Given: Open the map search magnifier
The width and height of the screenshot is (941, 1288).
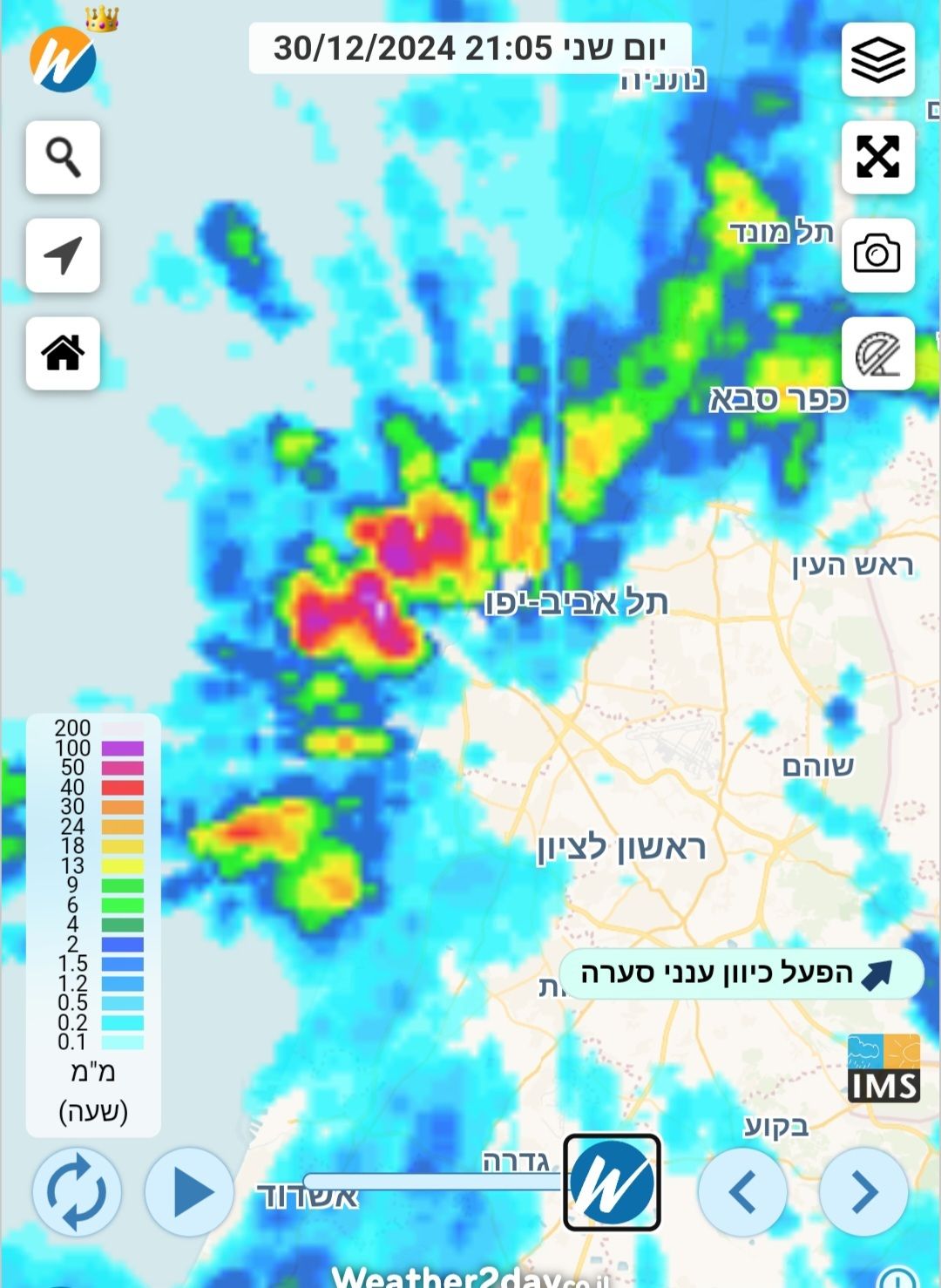Looking at the screenshot, I should [x=63, y=158].
